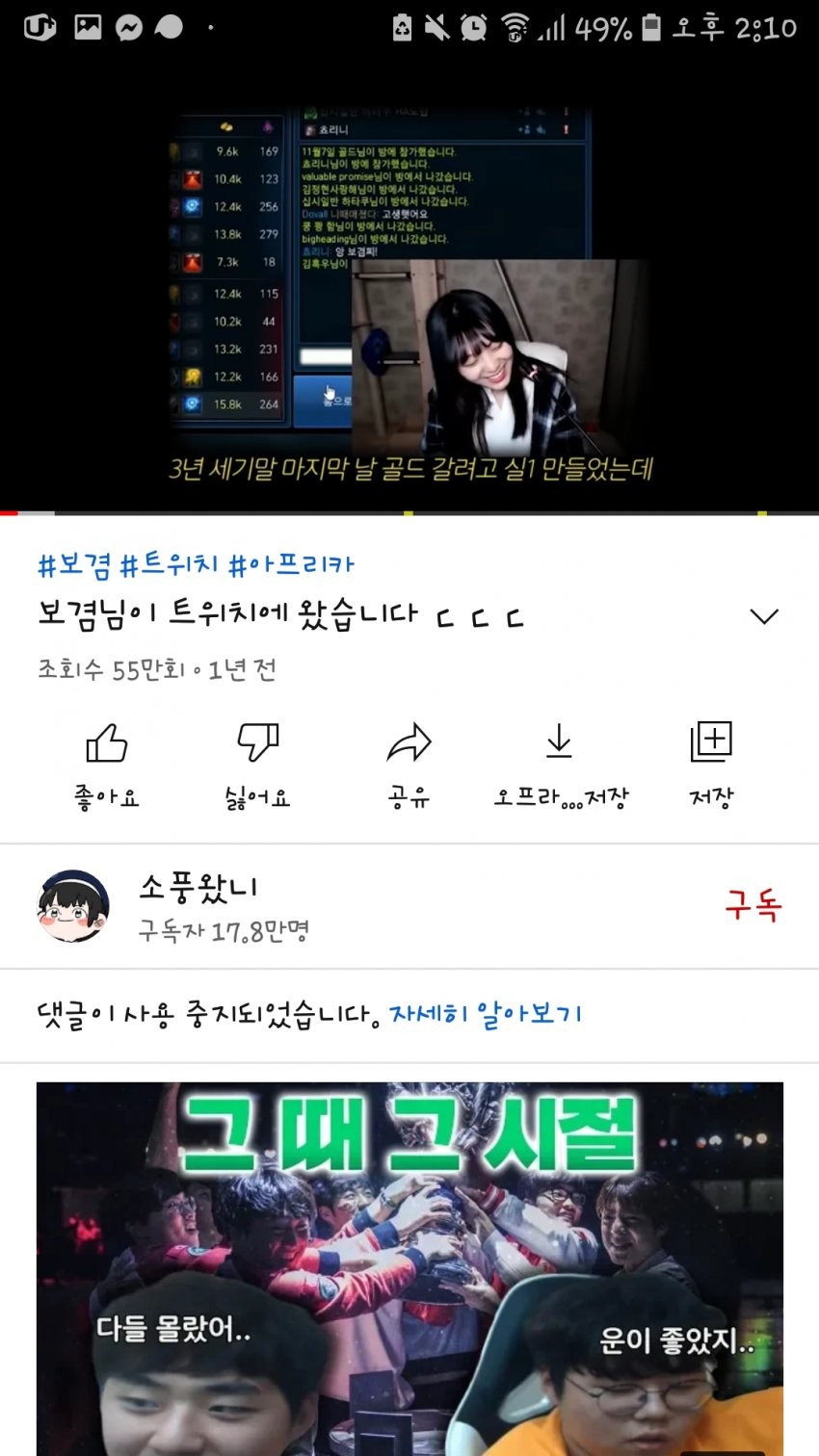
Task: Subscribe to 소풍왔니 with 구독
Action: [x=753, y=906]
